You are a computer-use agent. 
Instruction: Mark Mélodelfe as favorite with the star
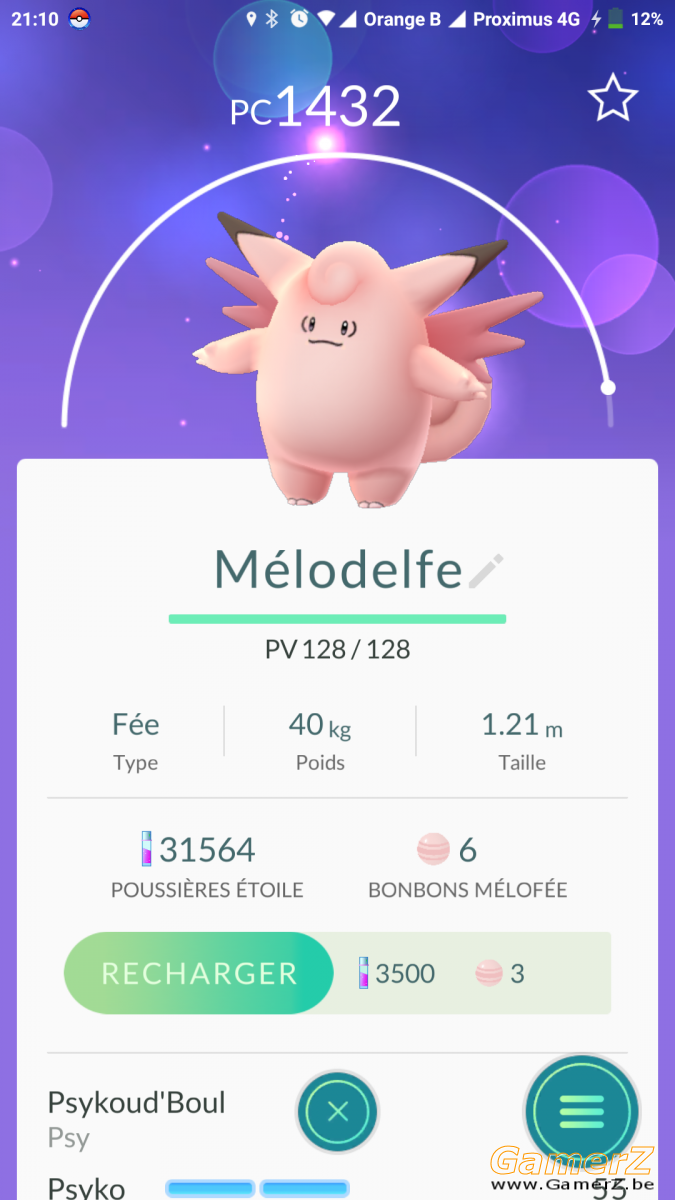pyautogui.click(x=612, y=98)
